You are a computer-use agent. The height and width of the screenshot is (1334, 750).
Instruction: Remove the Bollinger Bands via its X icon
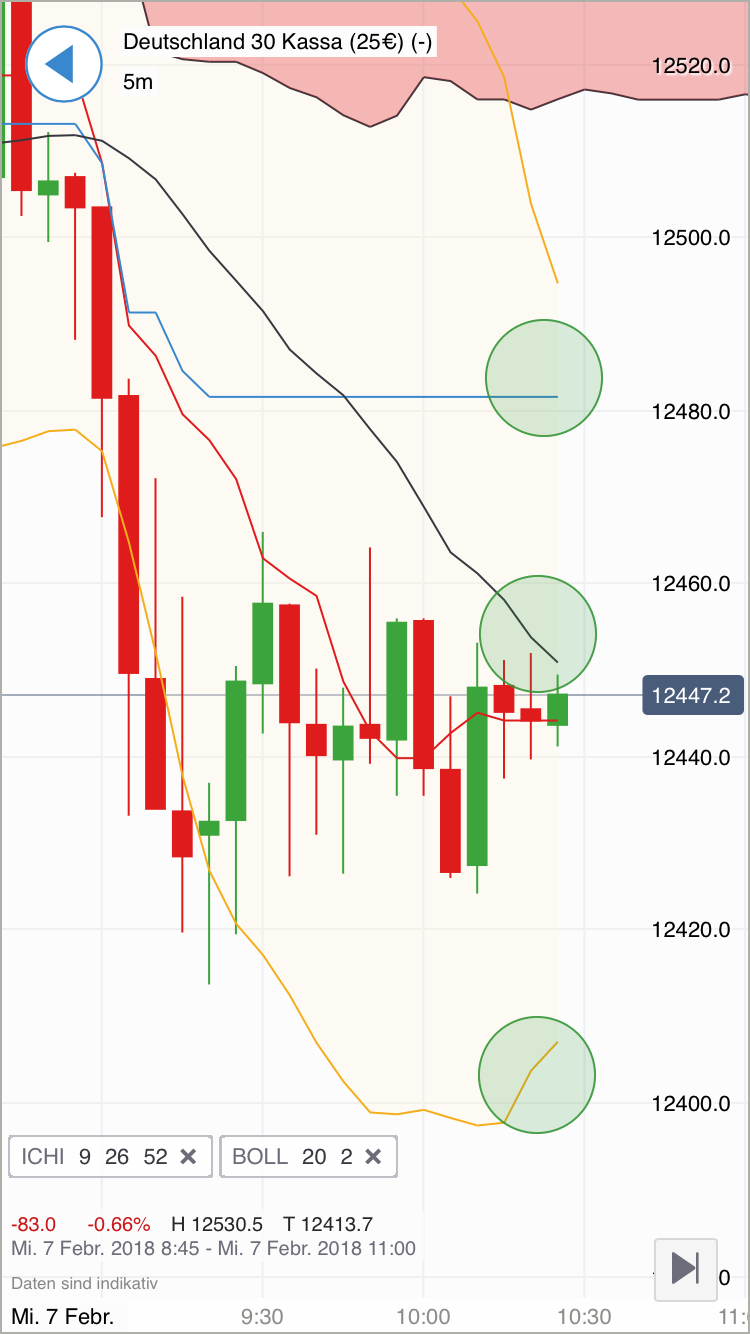coord(373,1156)
